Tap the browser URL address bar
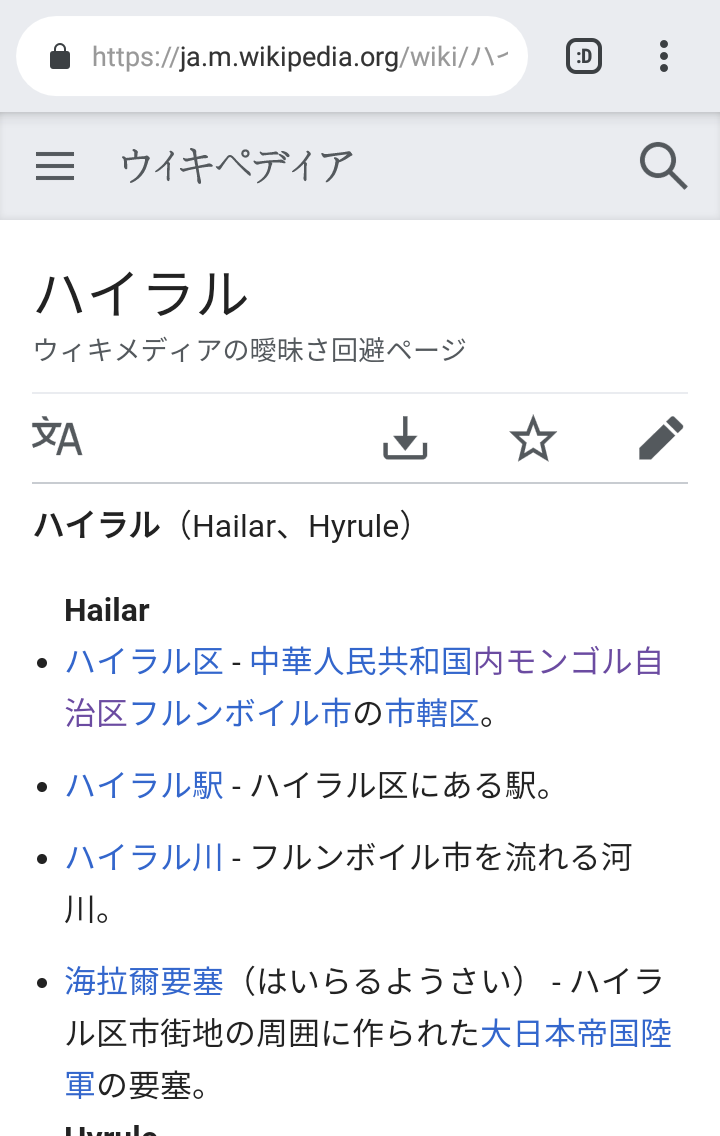Viewport: 720px width, 1136px height. coord(272,57)
